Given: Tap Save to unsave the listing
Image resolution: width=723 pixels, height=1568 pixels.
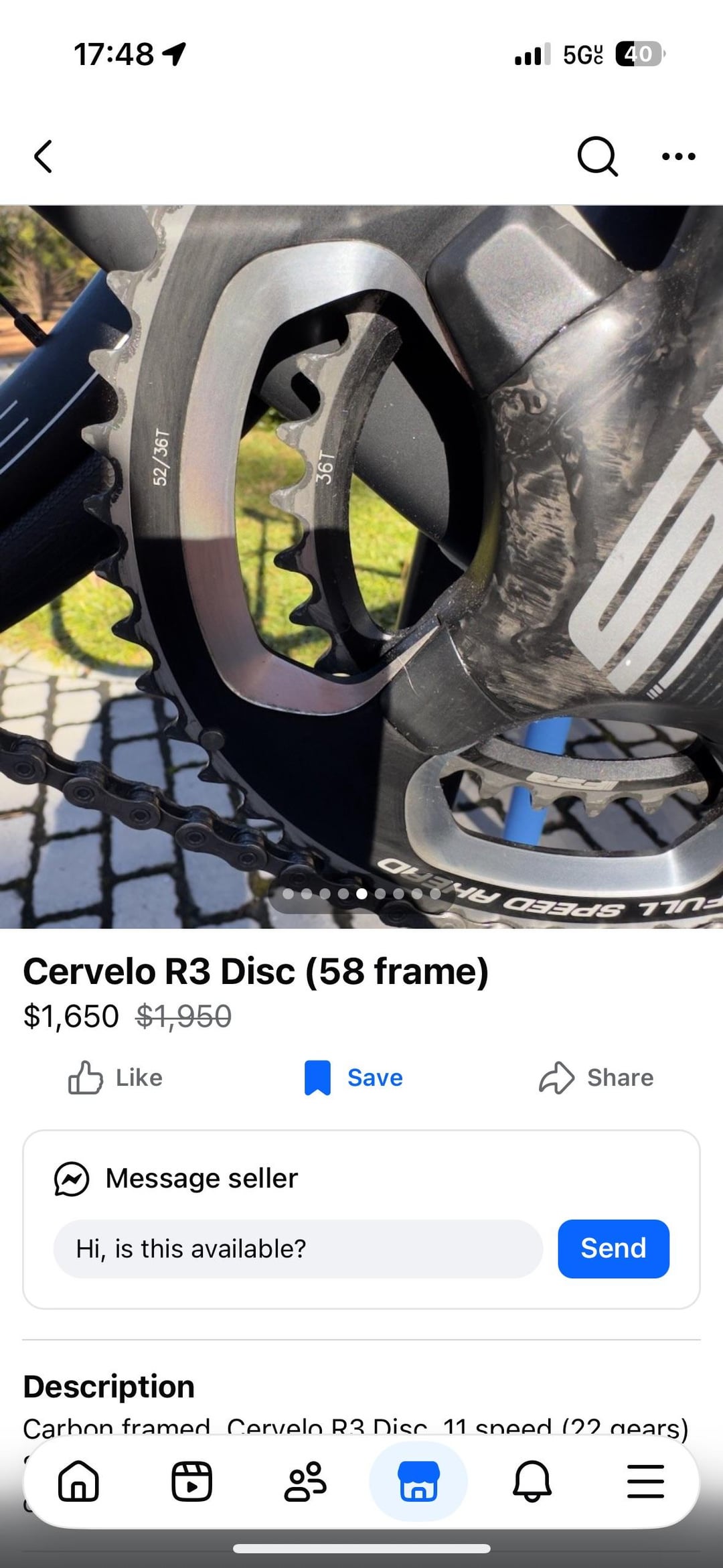Looking at the screenshot, I should click(x=354, y=1078).
